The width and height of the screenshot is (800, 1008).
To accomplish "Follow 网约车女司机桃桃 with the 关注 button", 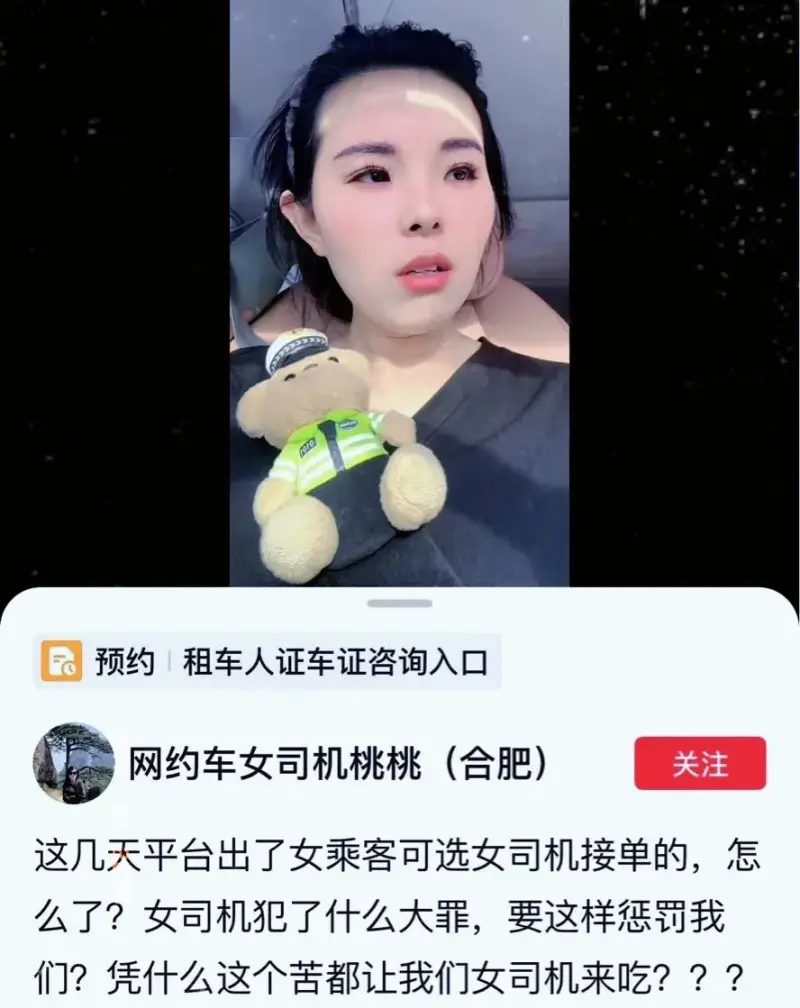I will coord(700,764).
